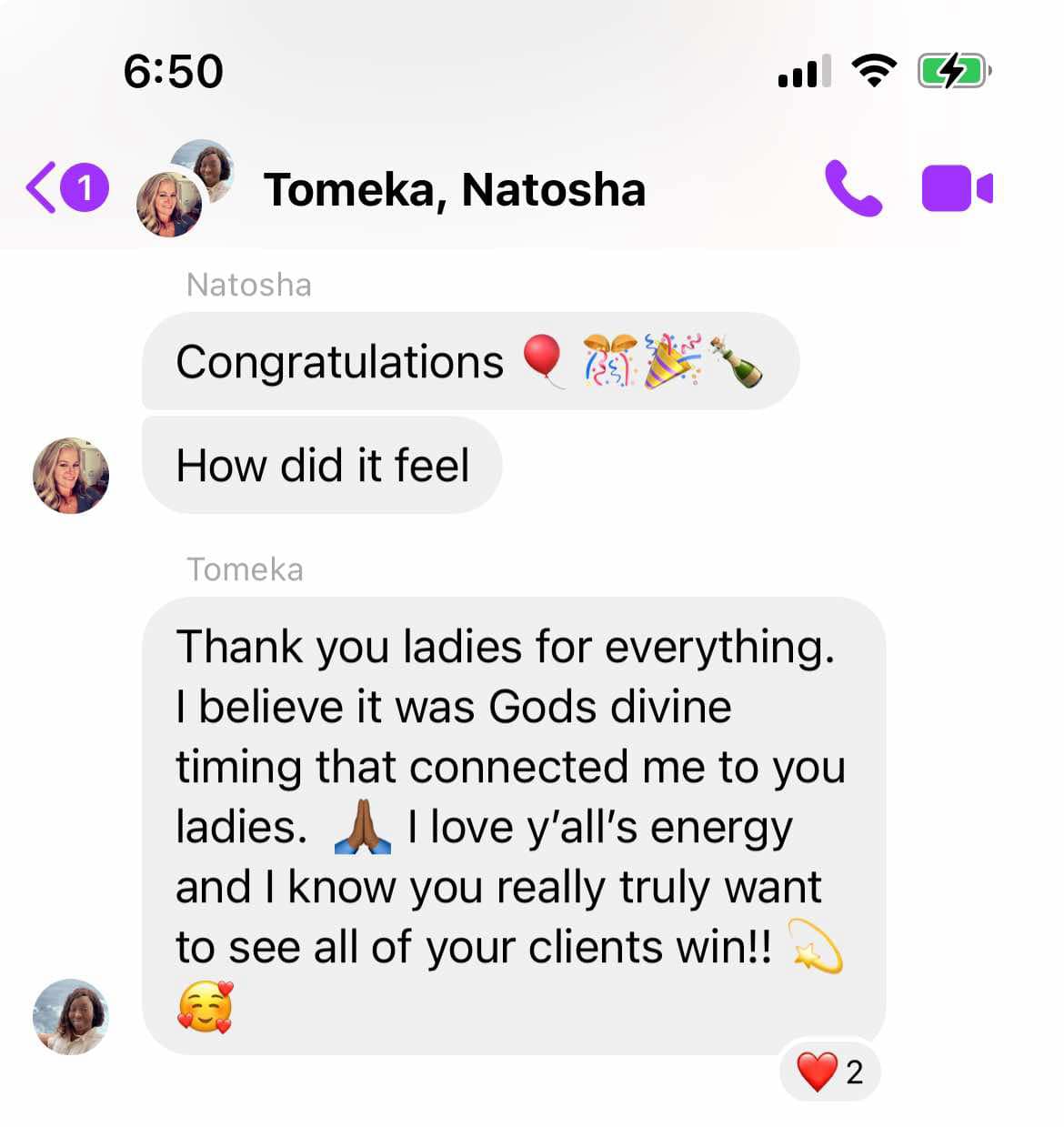Open Tomeka's avatar next to her message
1064x1127 pixels.
point(71,1016)
